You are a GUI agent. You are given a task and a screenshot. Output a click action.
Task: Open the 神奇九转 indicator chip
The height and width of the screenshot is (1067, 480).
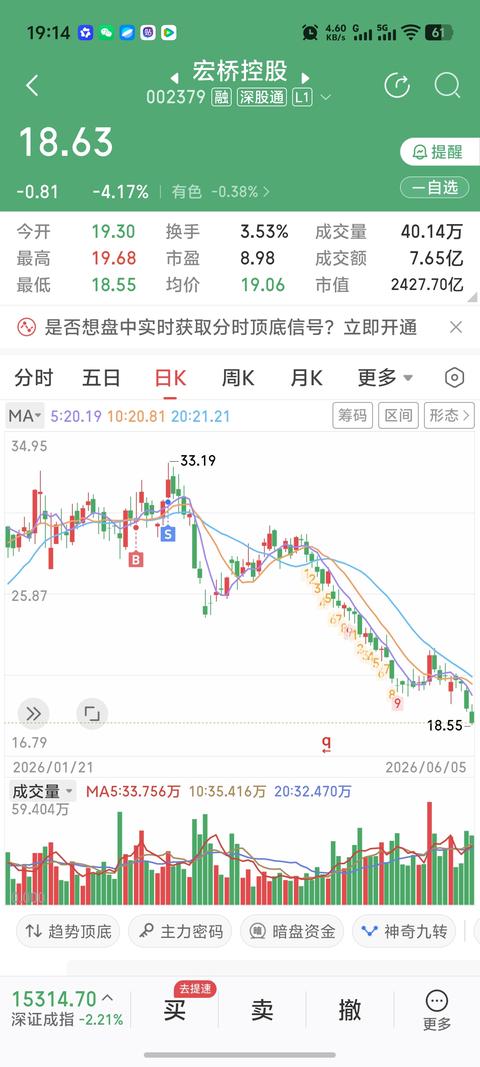point(404,931)
